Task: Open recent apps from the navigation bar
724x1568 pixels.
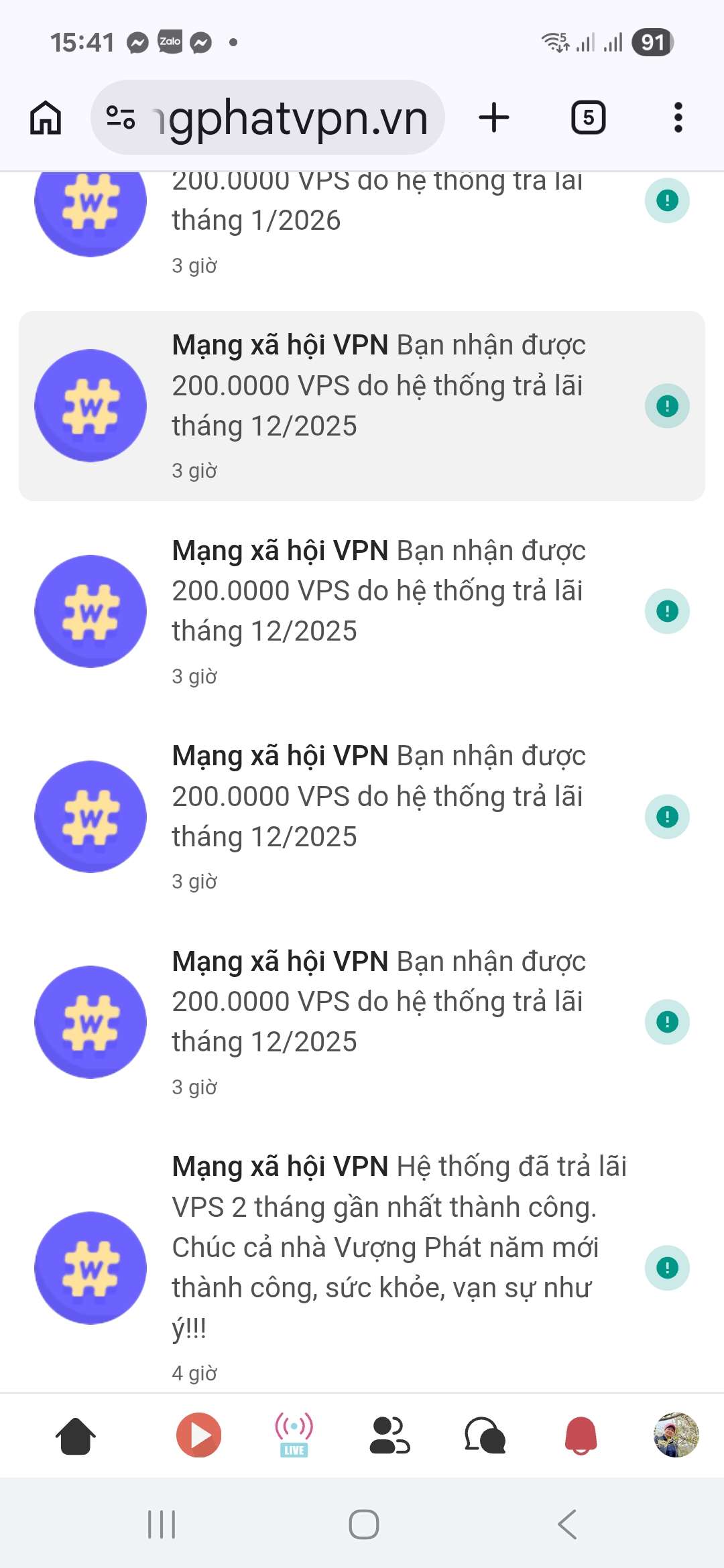Action: (x=162, y=1524)
